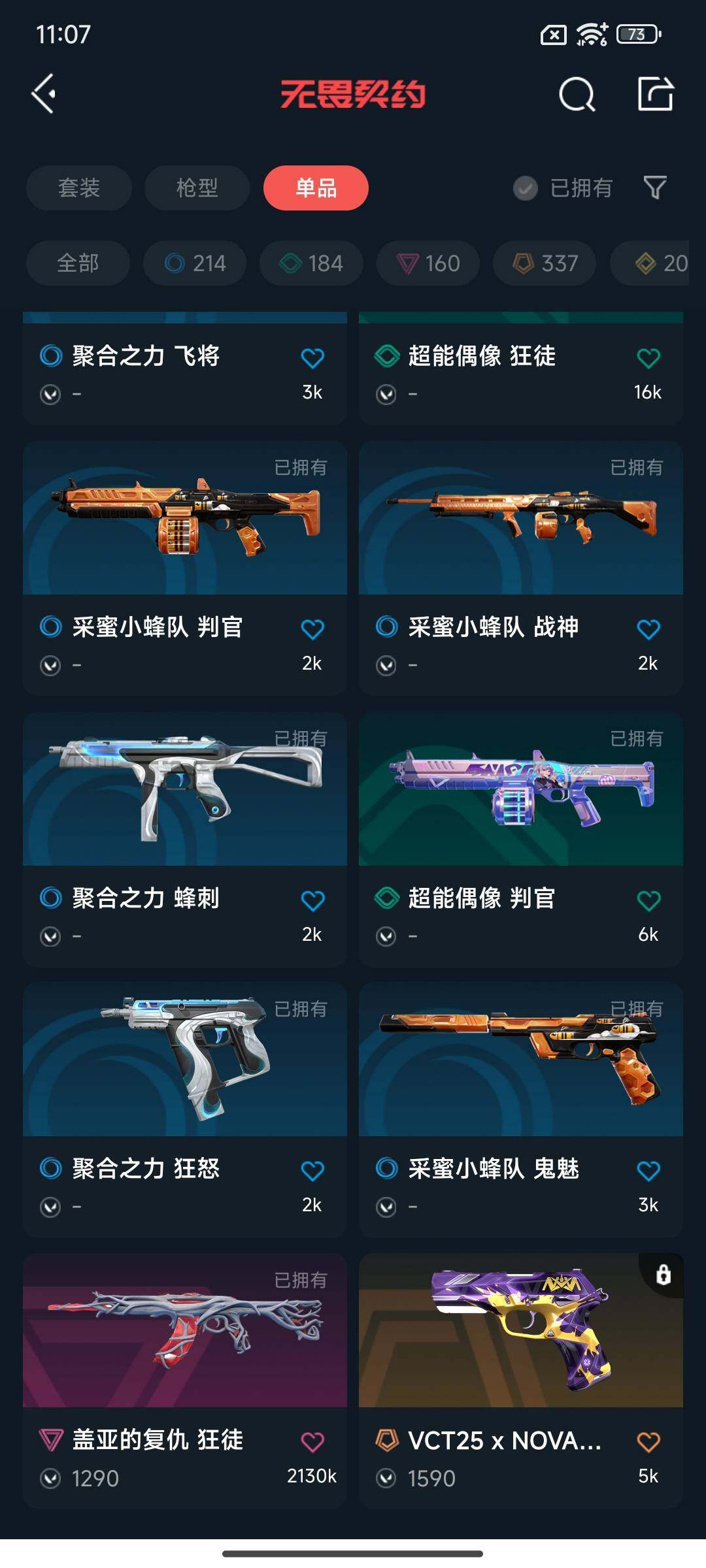This screenshot has width=706, height=1568.
Task: Select the 单品 tab
Action: click(316, 188)
